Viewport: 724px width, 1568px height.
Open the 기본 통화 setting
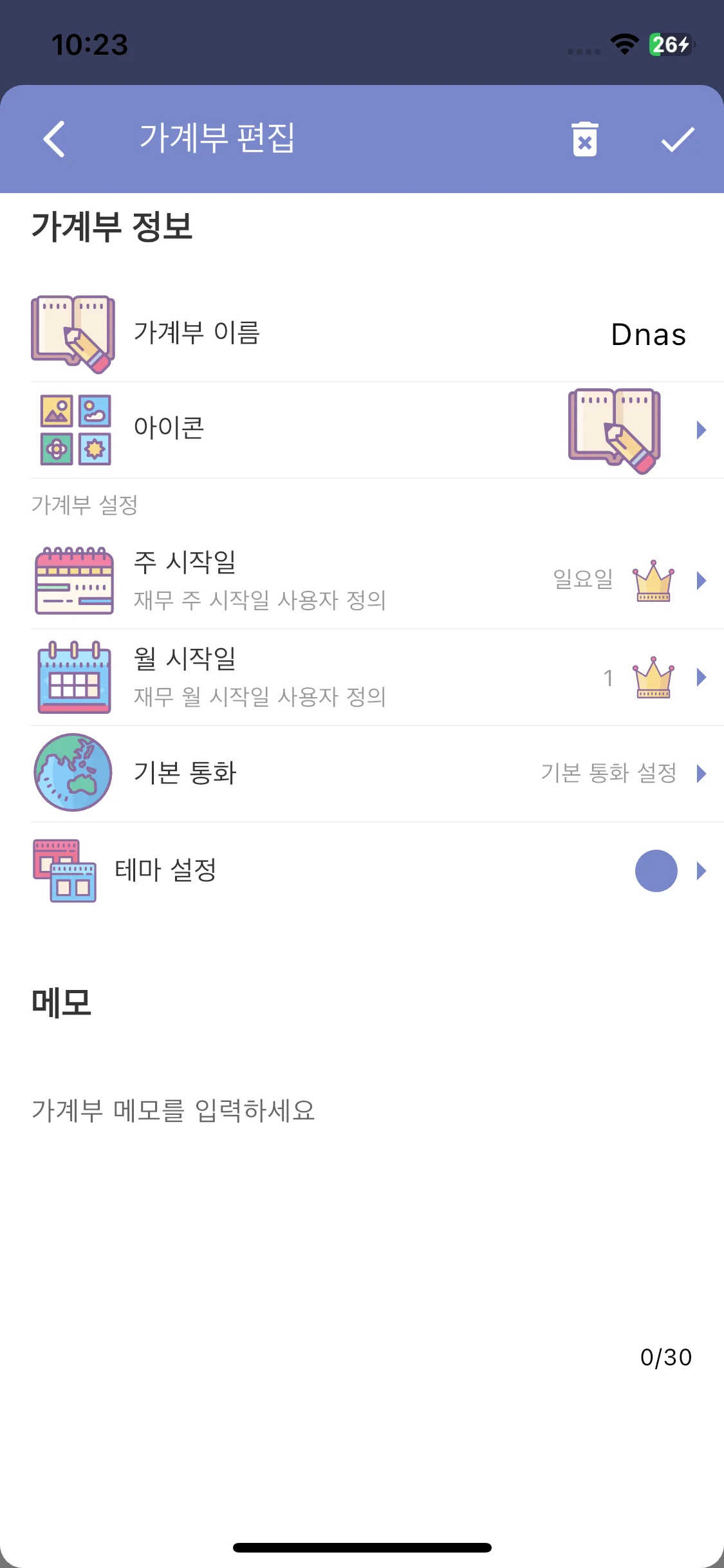coord(373,773)
